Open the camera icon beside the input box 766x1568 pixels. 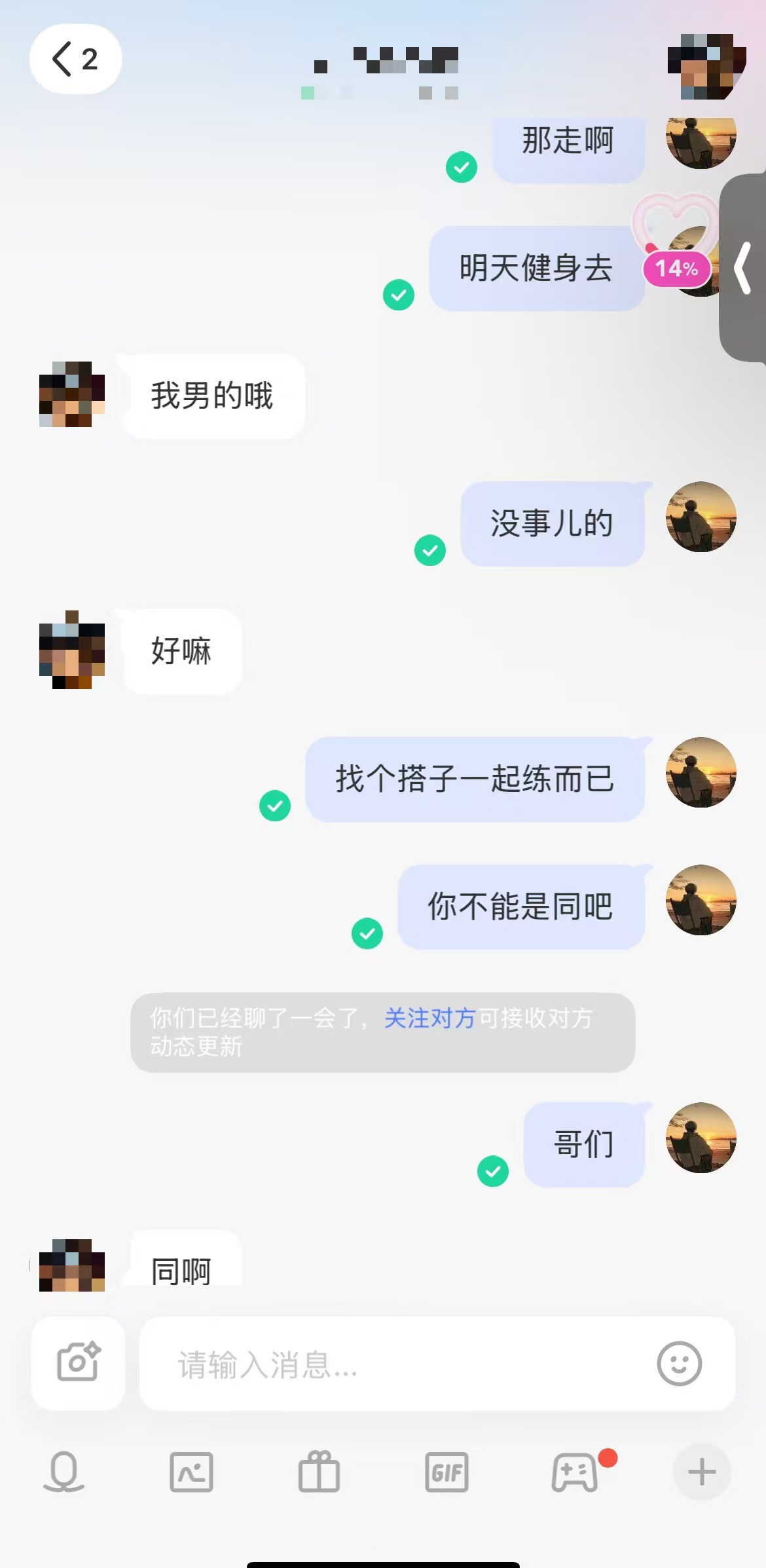click(78, 1363)
